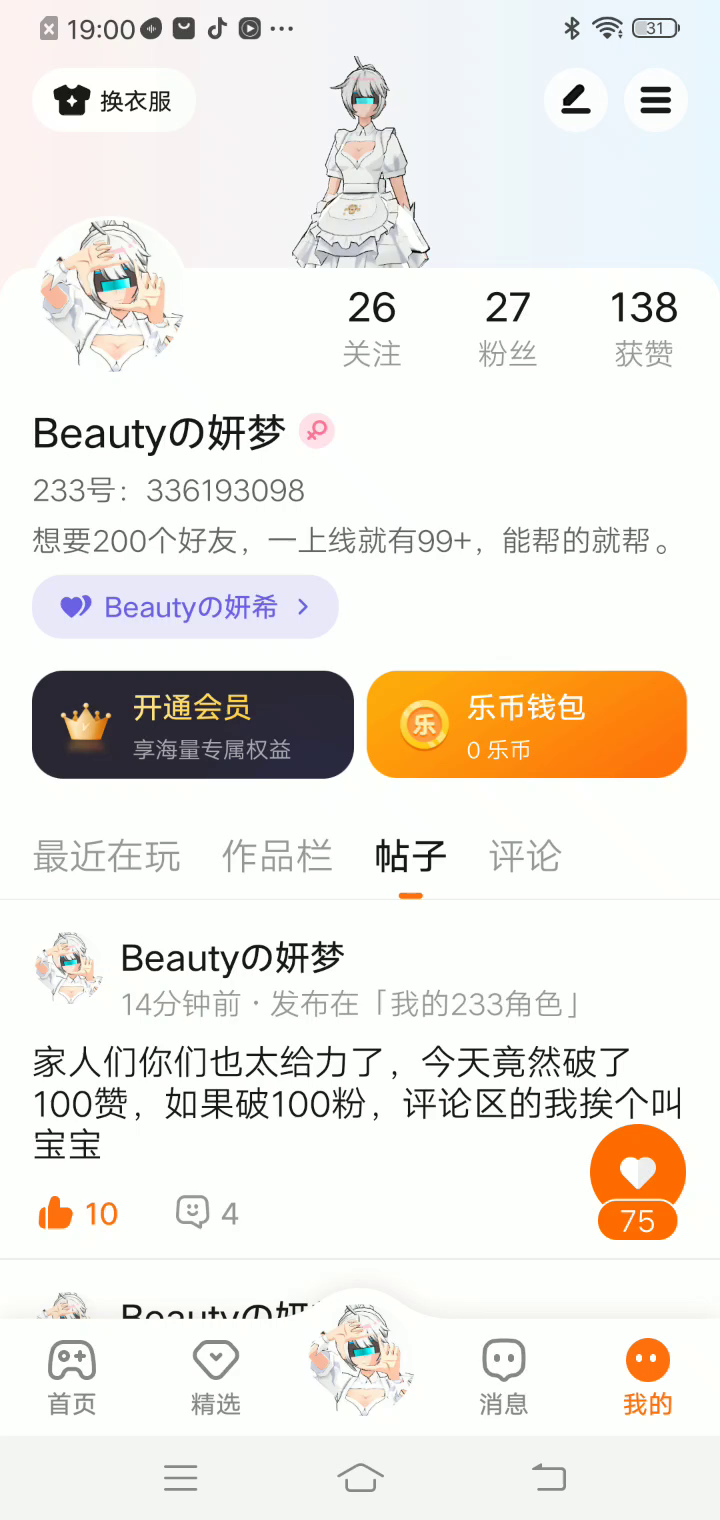The width and height of the screenshot is (720, 1520).
Task: Go back using the system back button
Action: pyautogui.click(x=548, y=1477)
